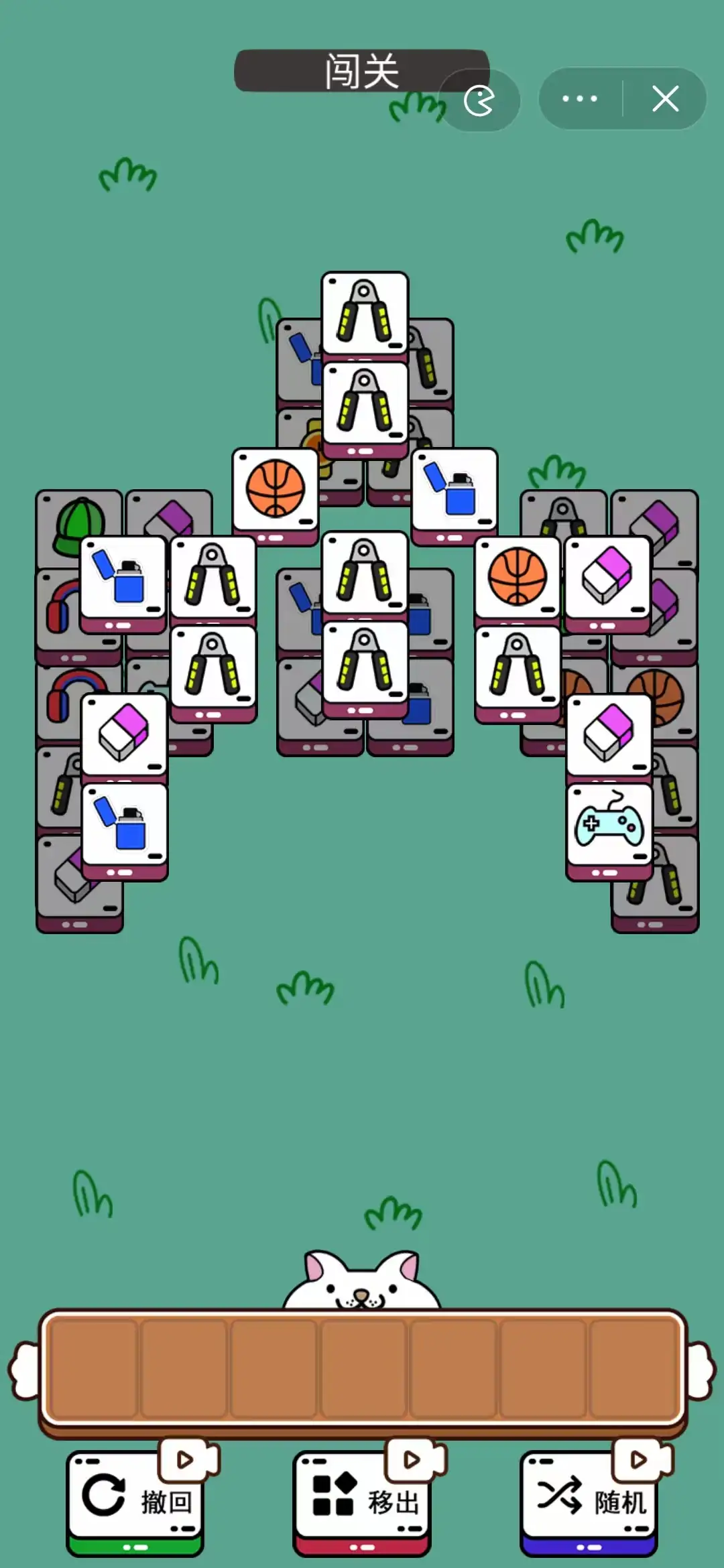Open the three-dot more menu
The width and height of the screenshot is (724, 1568).
(x=580, y=99)
